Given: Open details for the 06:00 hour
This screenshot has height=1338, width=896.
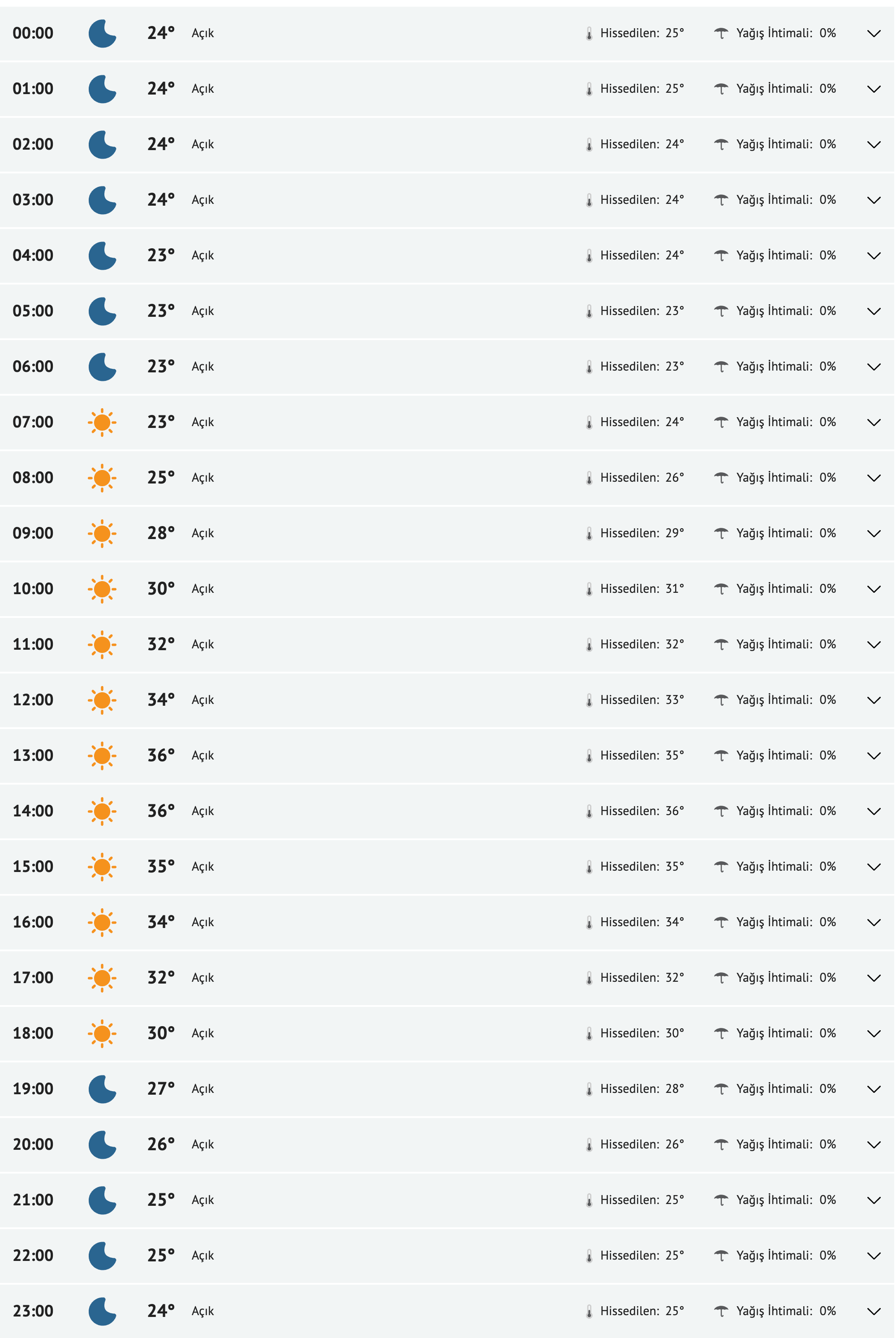Looking at the screenshot, I should coord(873,367).
